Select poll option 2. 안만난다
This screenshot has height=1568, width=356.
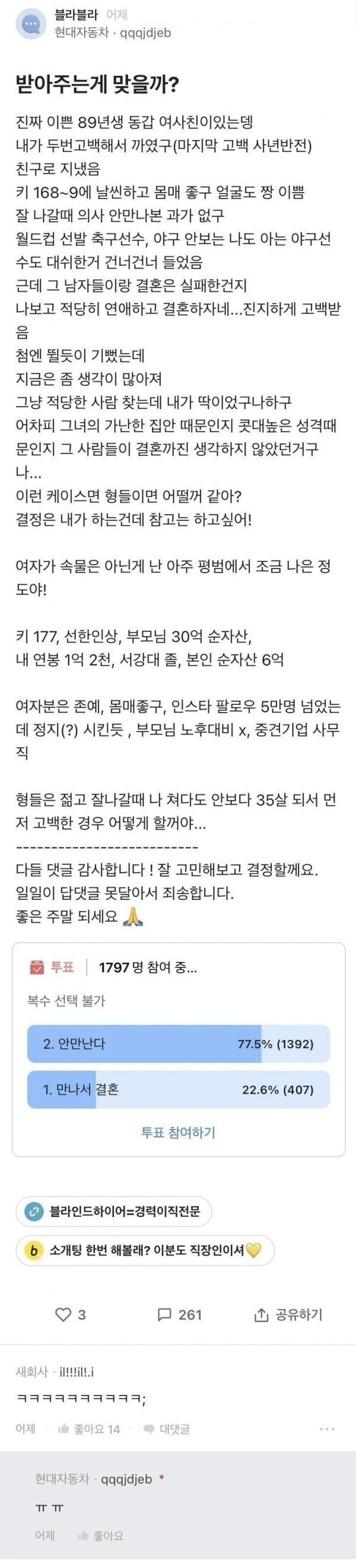pos(178,1043)
